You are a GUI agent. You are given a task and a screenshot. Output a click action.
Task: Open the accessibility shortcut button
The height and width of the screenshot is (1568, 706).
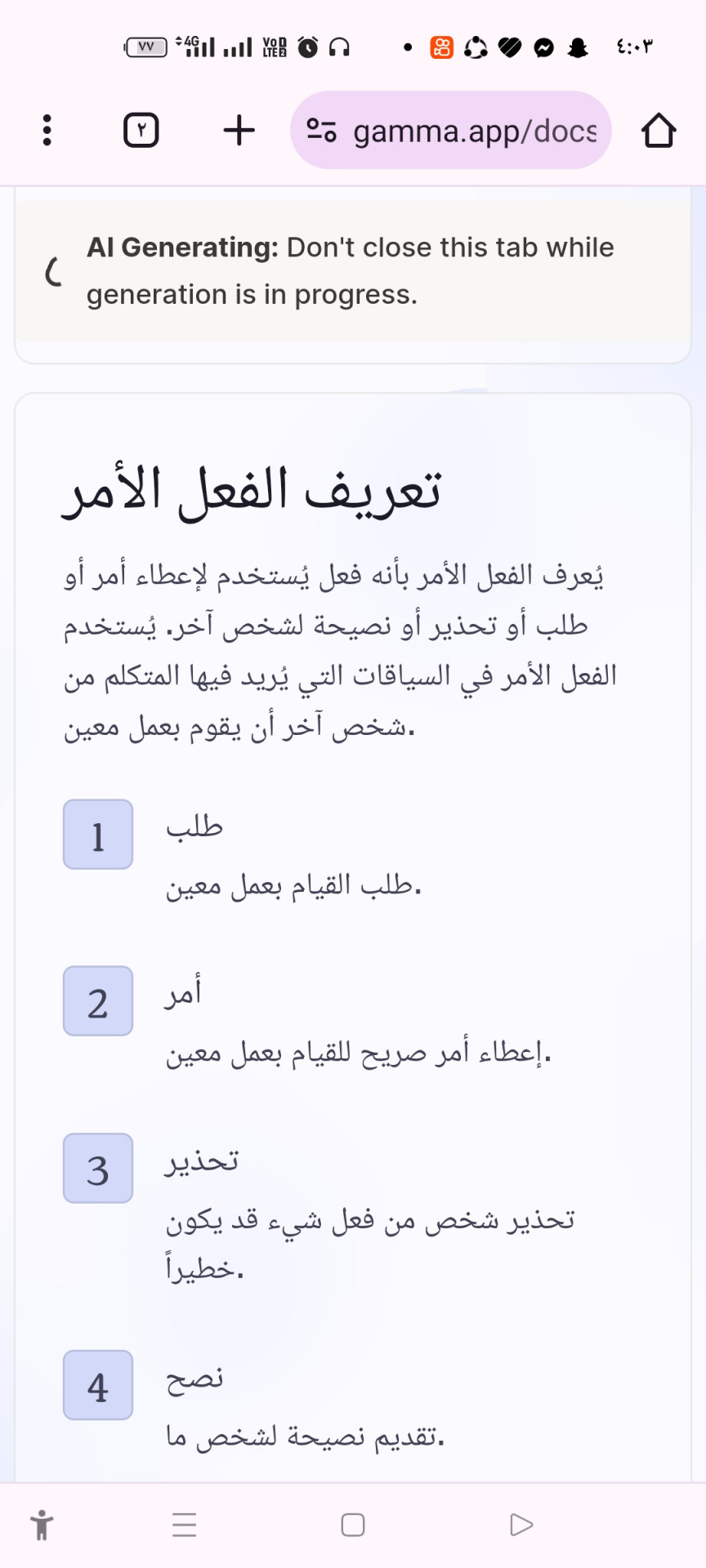(42, 1525)
